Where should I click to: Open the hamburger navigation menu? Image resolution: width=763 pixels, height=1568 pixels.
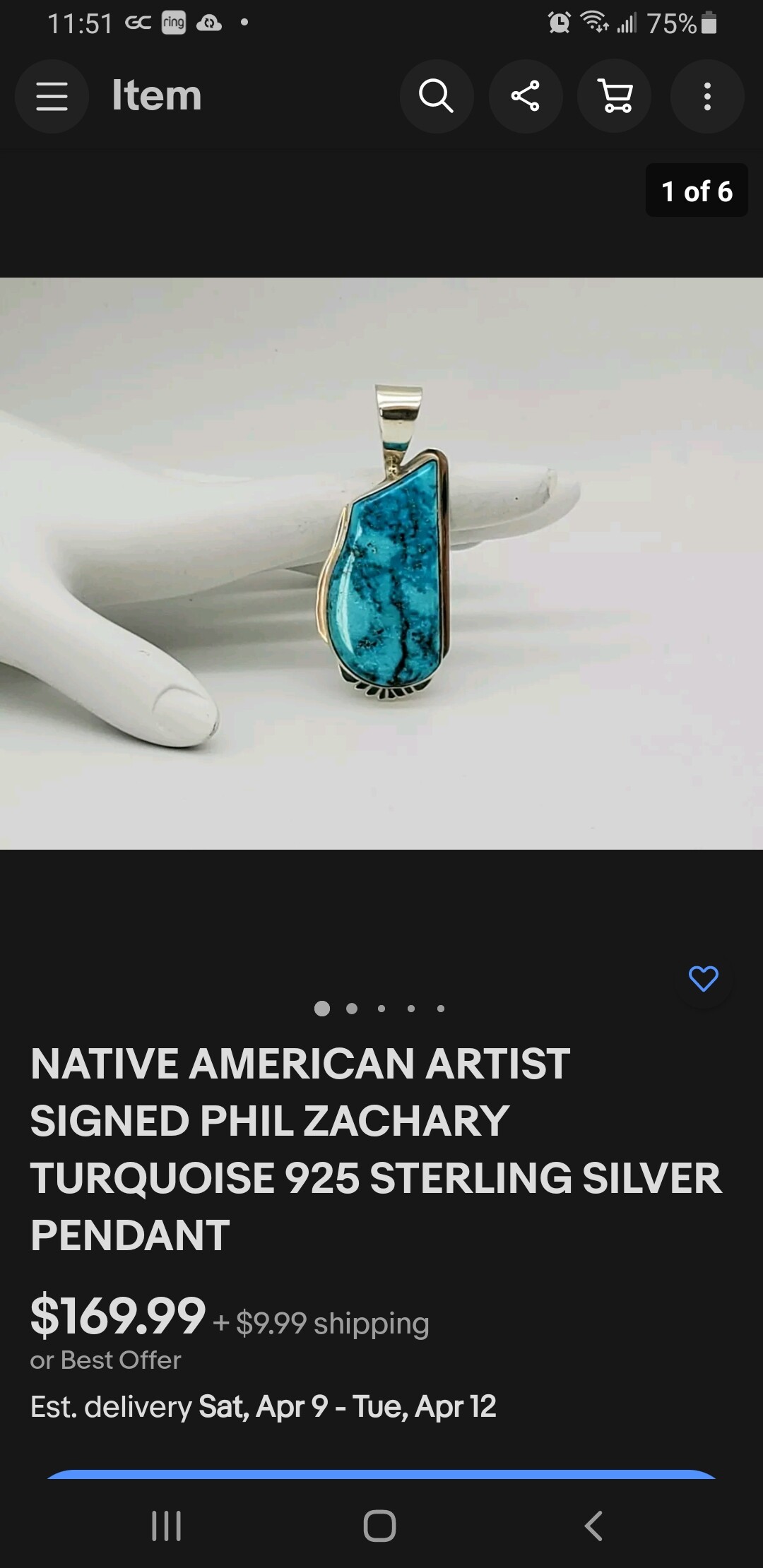[x=52, y=96]
